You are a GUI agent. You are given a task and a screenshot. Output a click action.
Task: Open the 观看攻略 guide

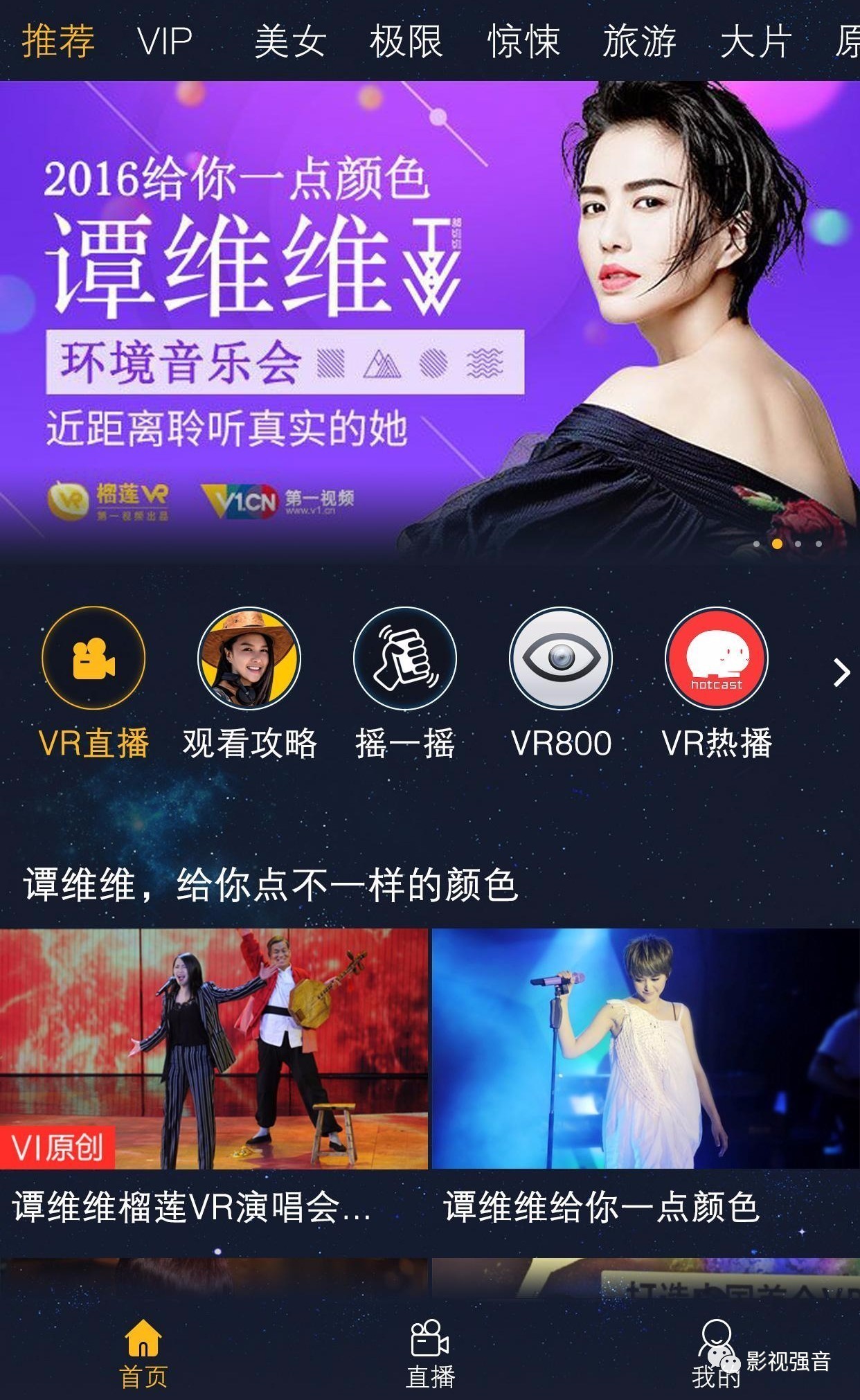pos(249,683)
